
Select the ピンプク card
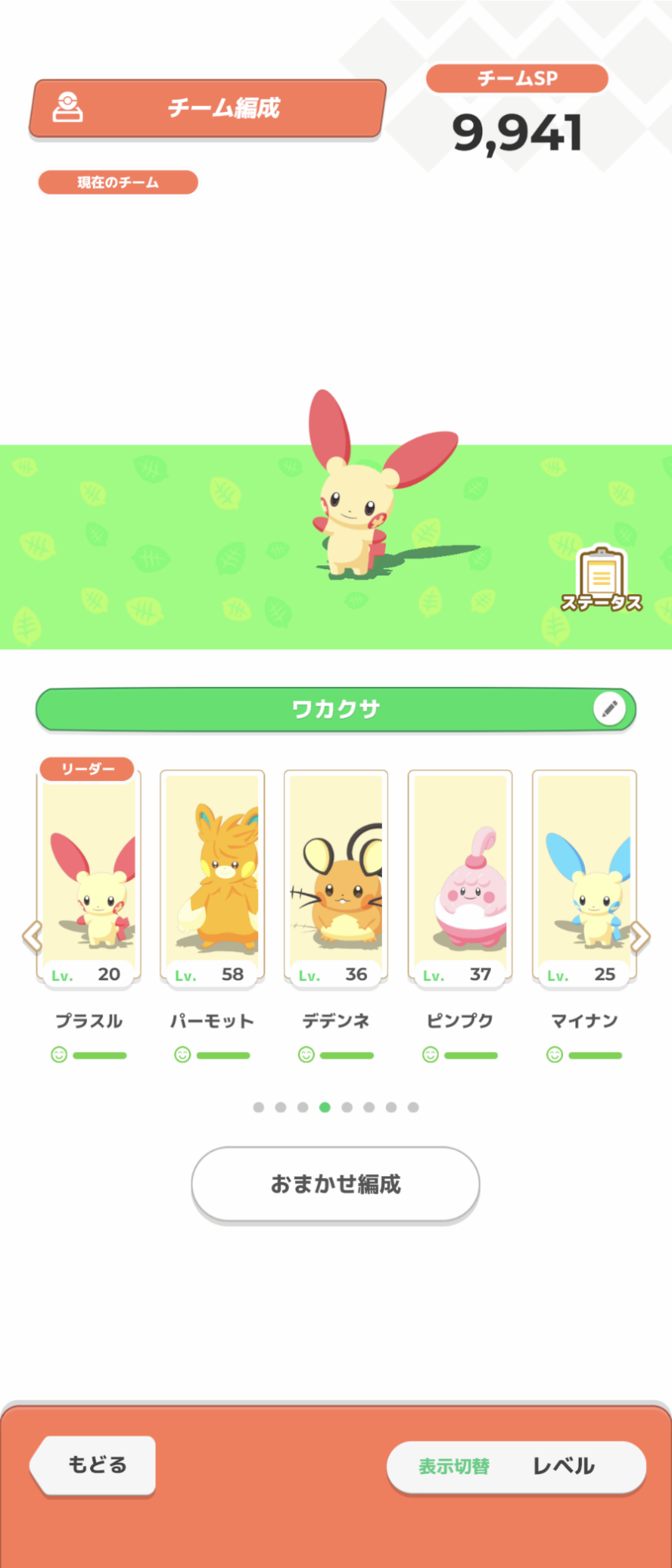(x=460, y=877)
